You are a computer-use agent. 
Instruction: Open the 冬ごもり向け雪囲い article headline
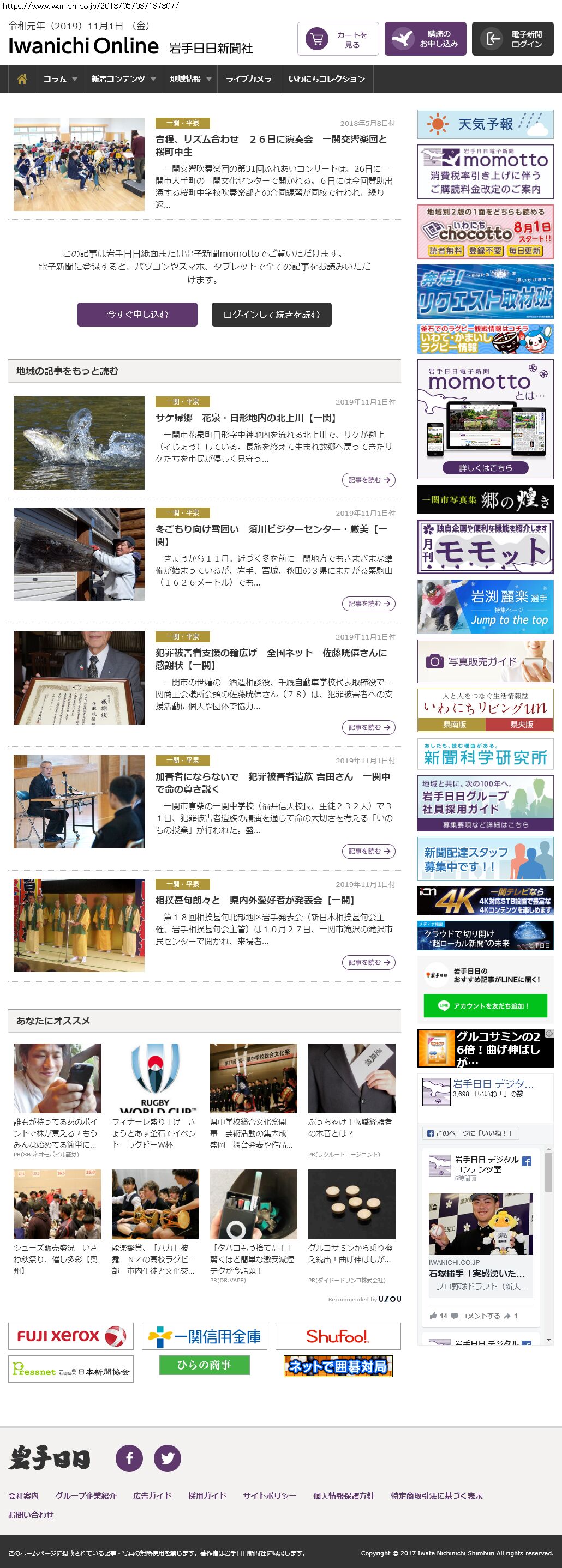click(x=271, y=535)
